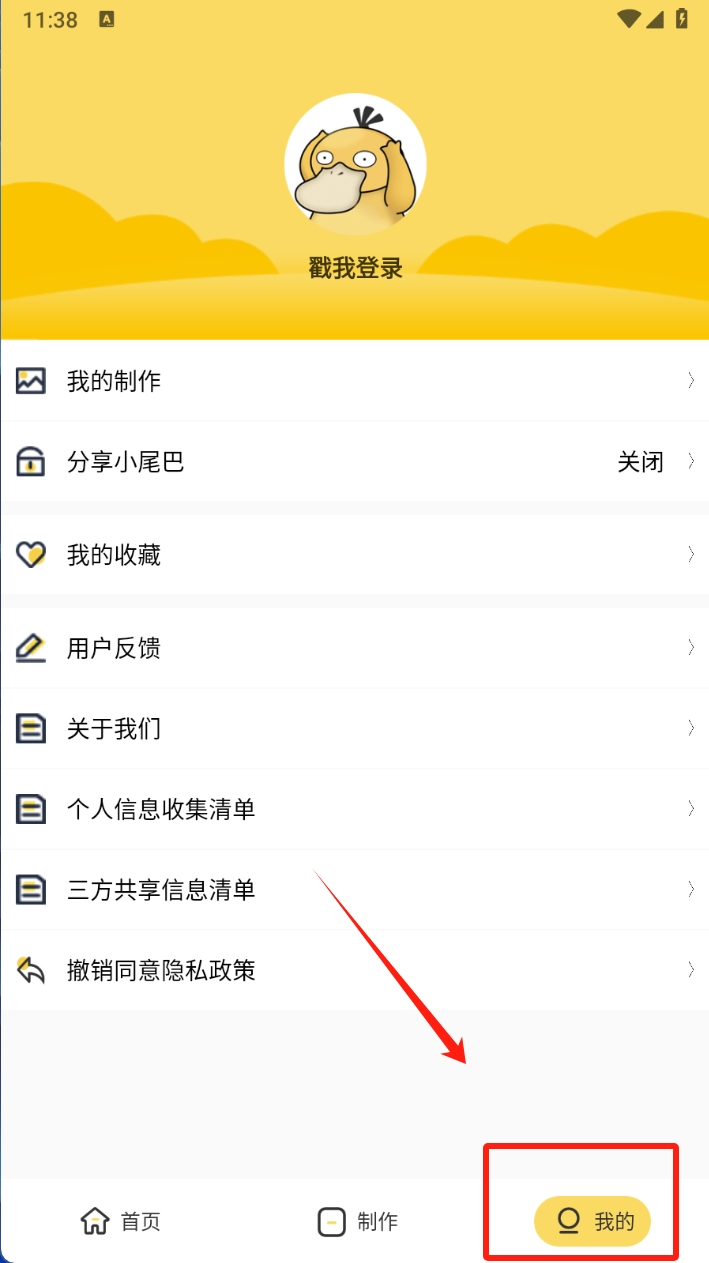Open 用户反馈
Viewport: 709px width, 1263px height.
coord(354,648)
